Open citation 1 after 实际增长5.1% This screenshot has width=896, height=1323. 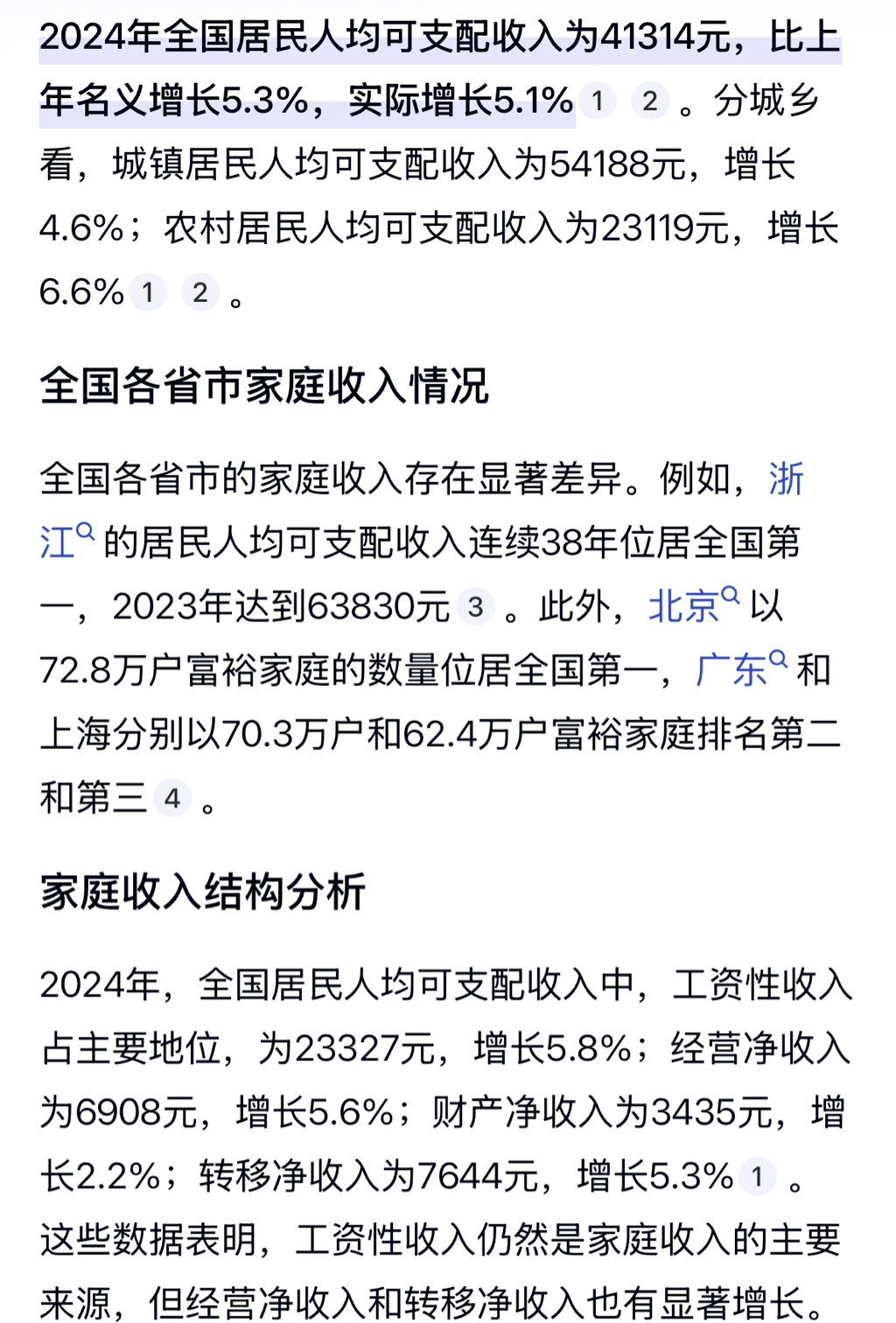coord(598,101)
